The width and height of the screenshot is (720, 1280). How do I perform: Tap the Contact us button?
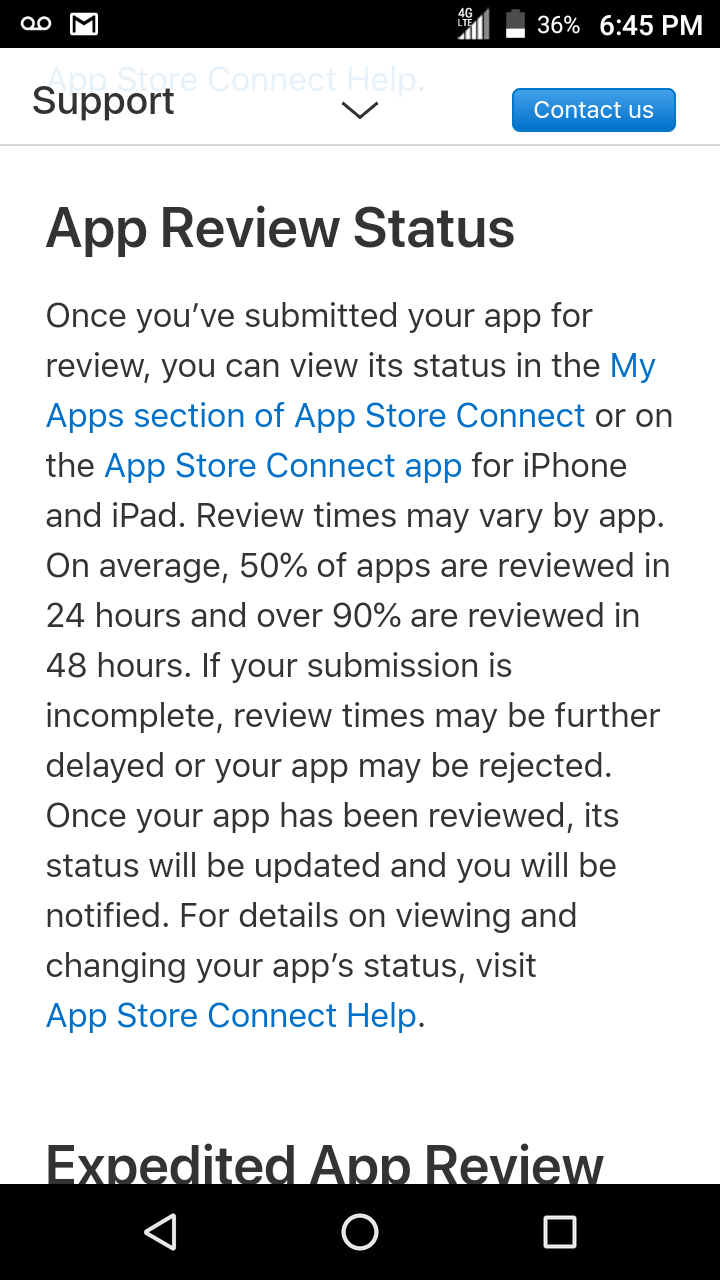593,110
